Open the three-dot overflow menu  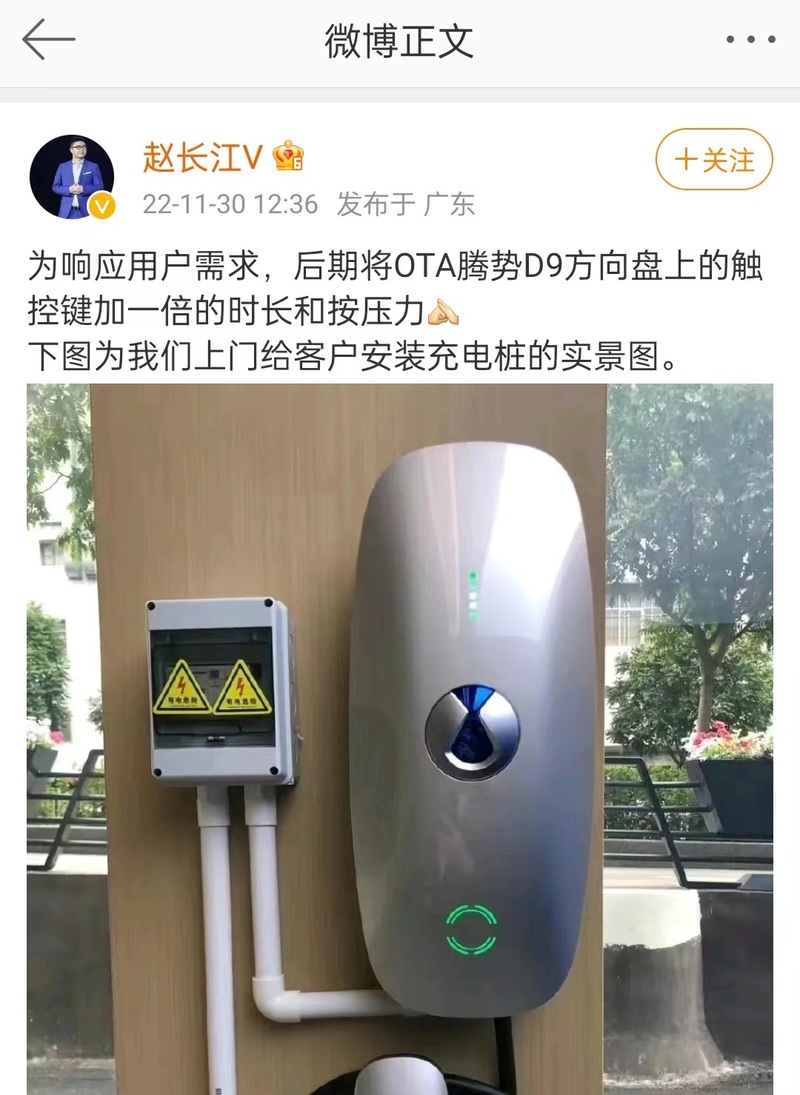coord(750,41)
